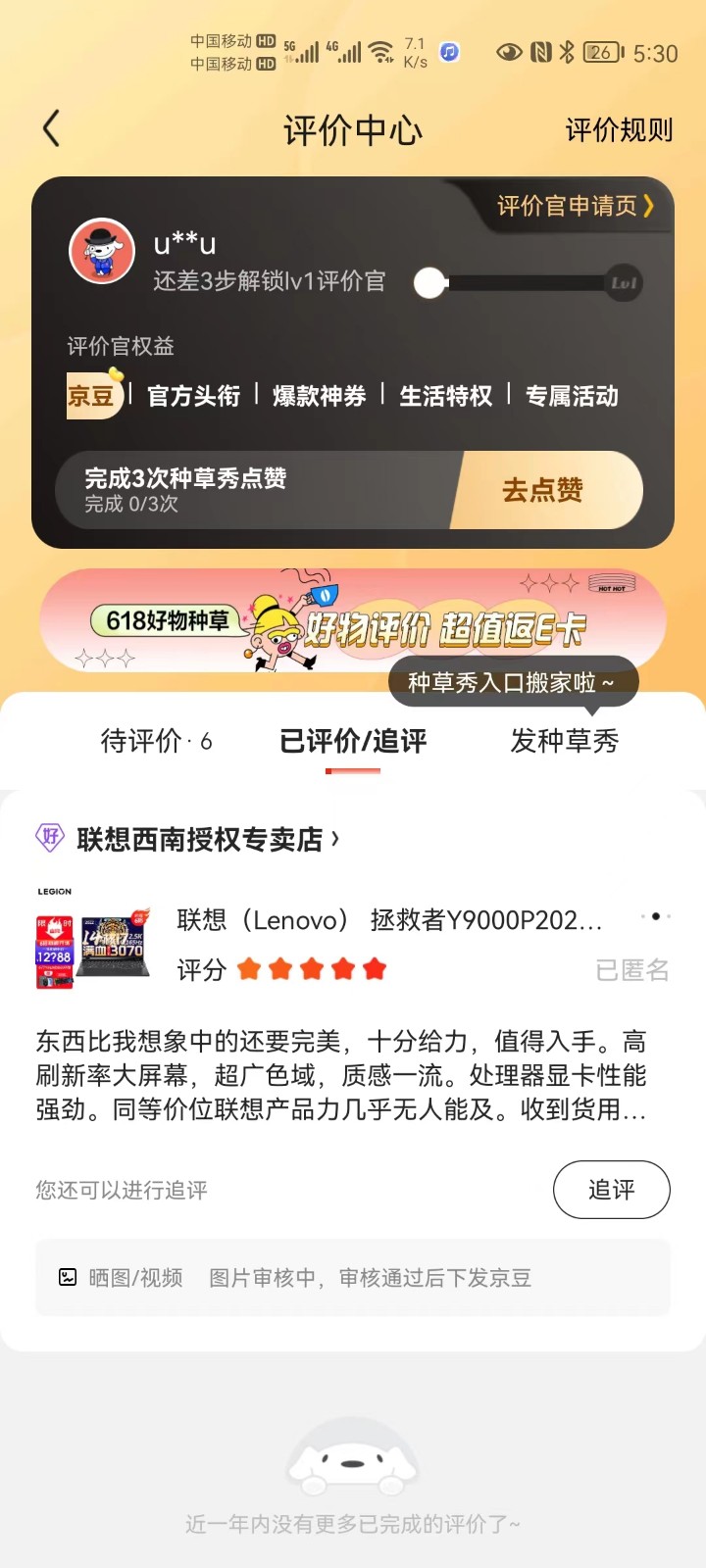Screen dimensions: 706x1568
Task: Open the review's more options dots
Action: 655,916
